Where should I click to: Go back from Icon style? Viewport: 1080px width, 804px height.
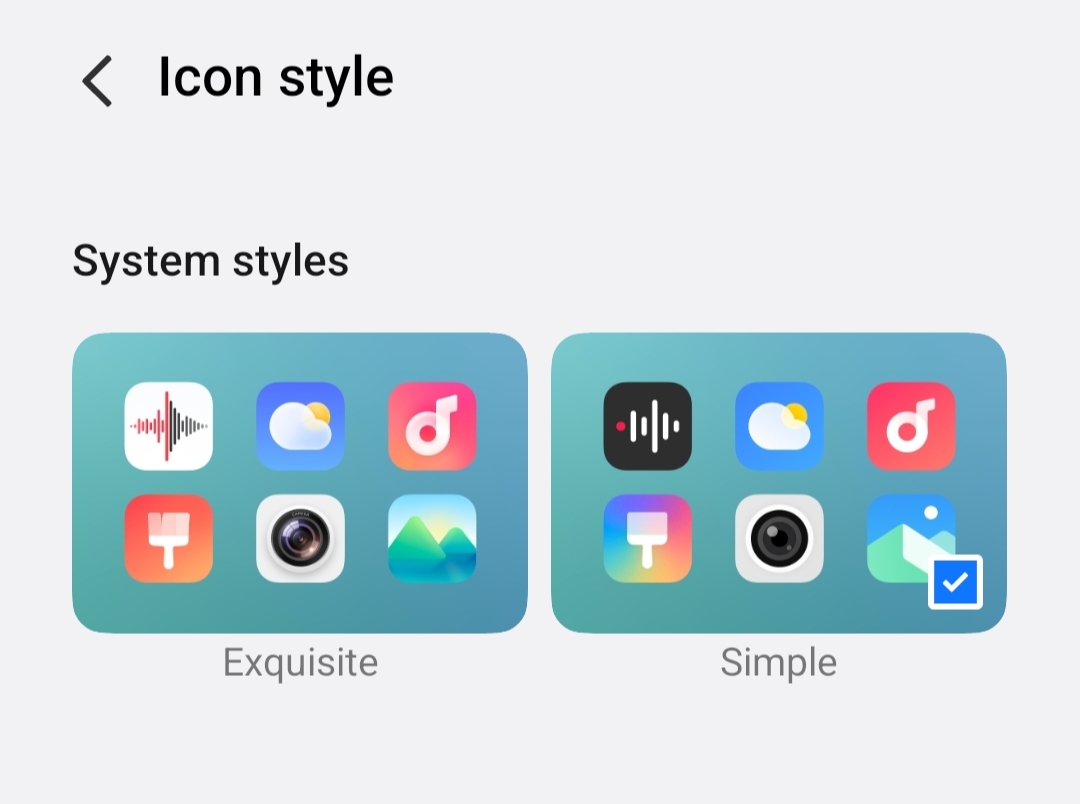tap(97, 81)
